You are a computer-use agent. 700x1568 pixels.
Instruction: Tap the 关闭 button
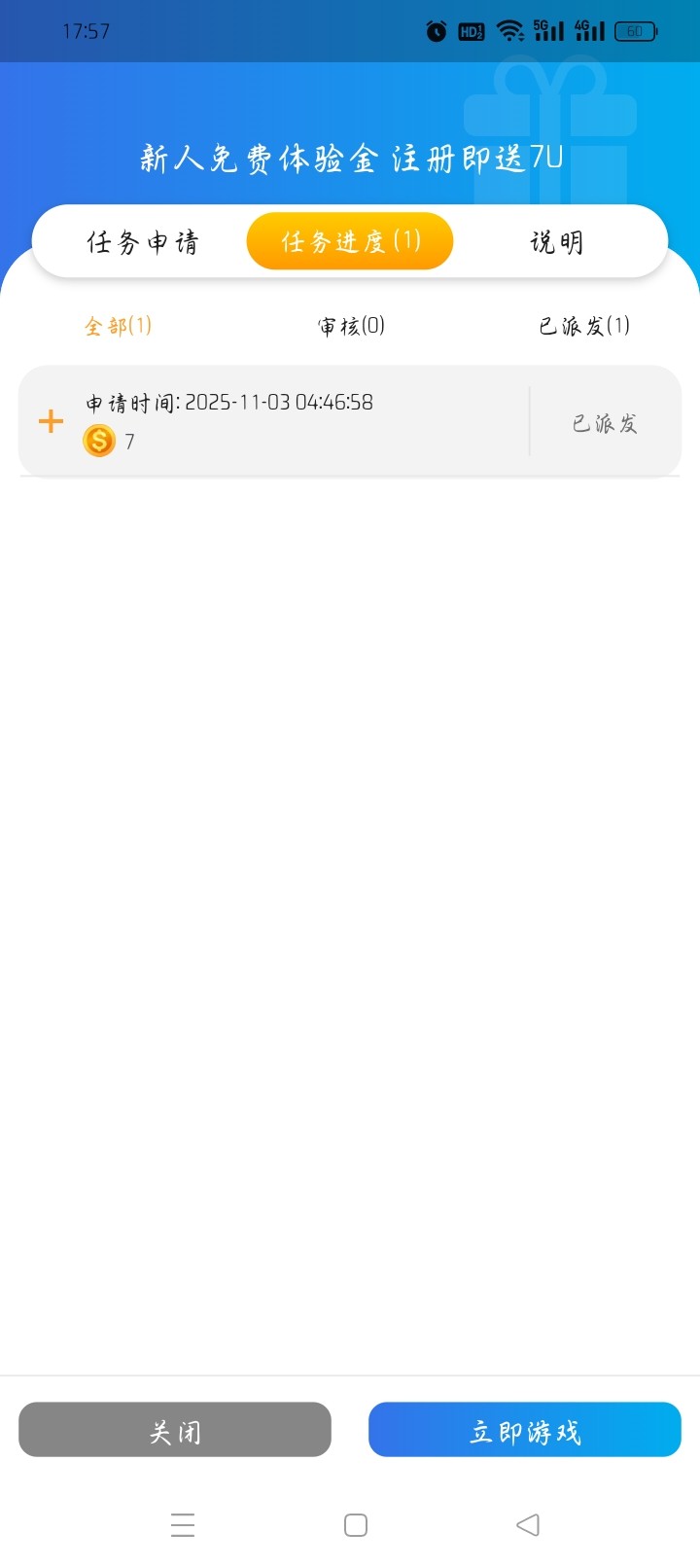click(x=175, y=1430)
